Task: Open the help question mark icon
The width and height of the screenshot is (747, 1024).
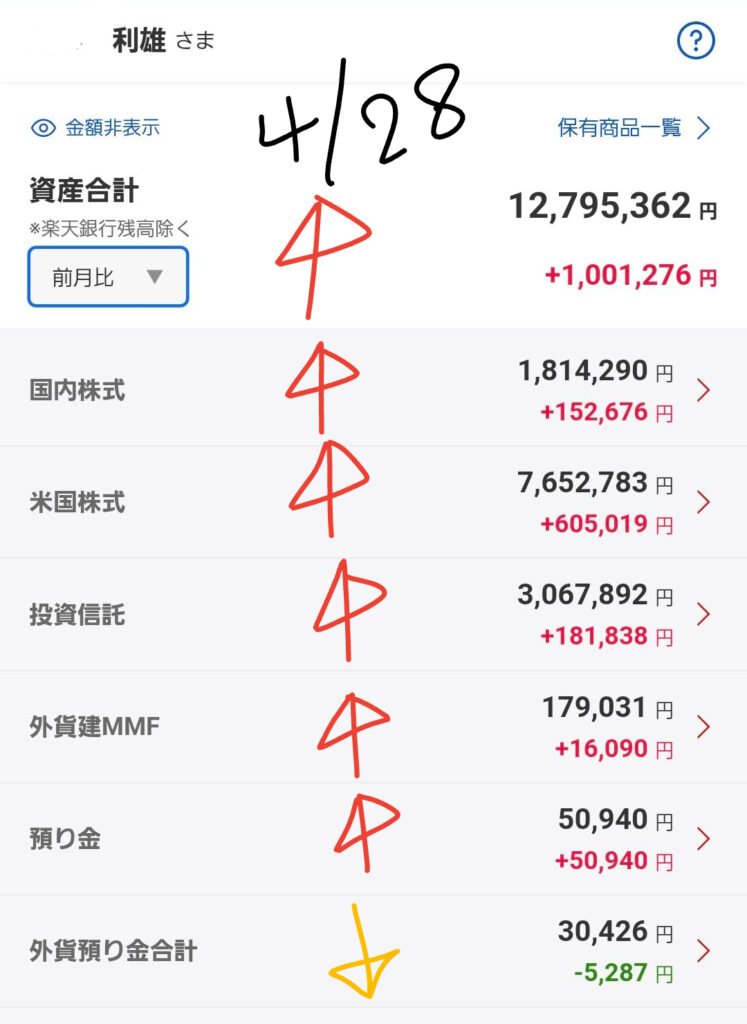Action: [696, 41]
